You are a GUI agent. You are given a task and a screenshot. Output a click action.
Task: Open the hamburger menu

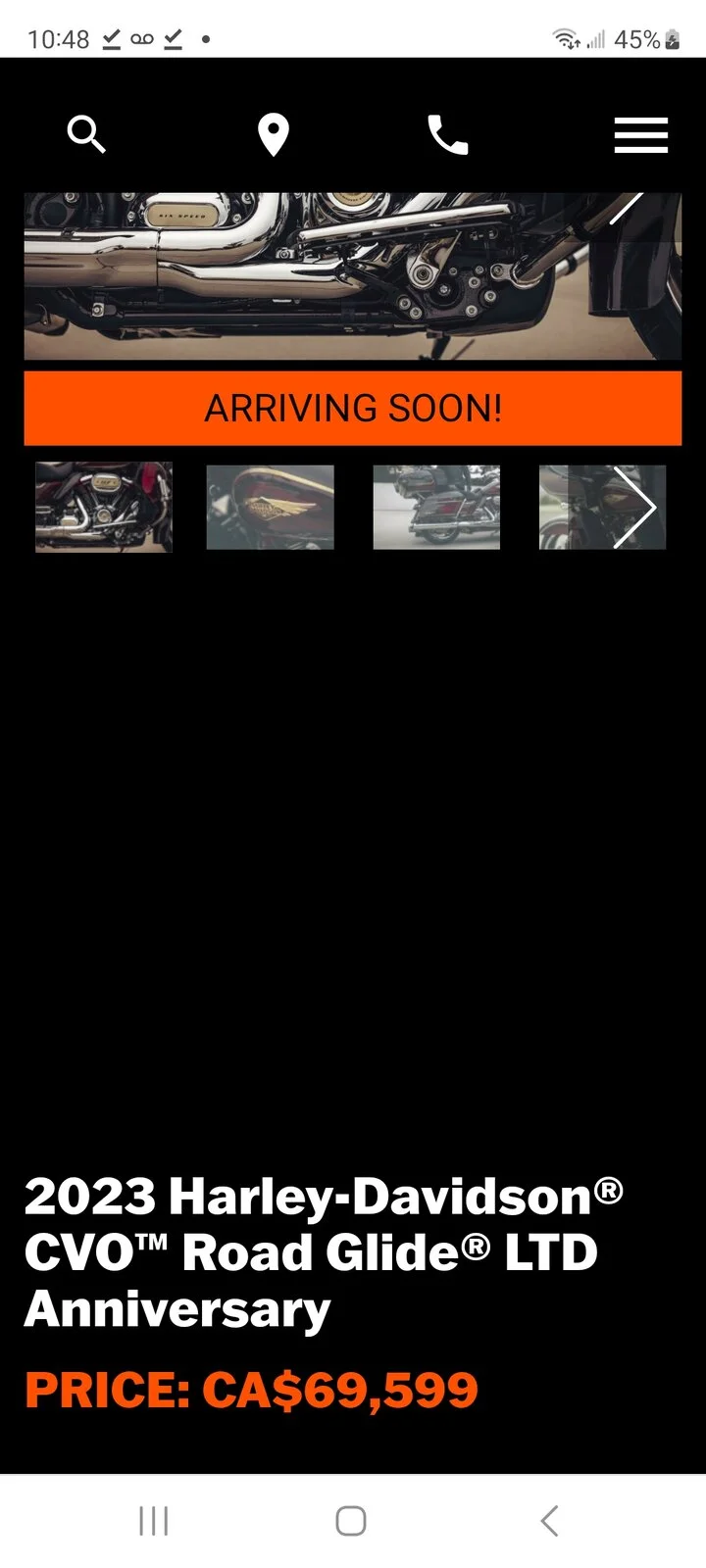pos(640,134)
